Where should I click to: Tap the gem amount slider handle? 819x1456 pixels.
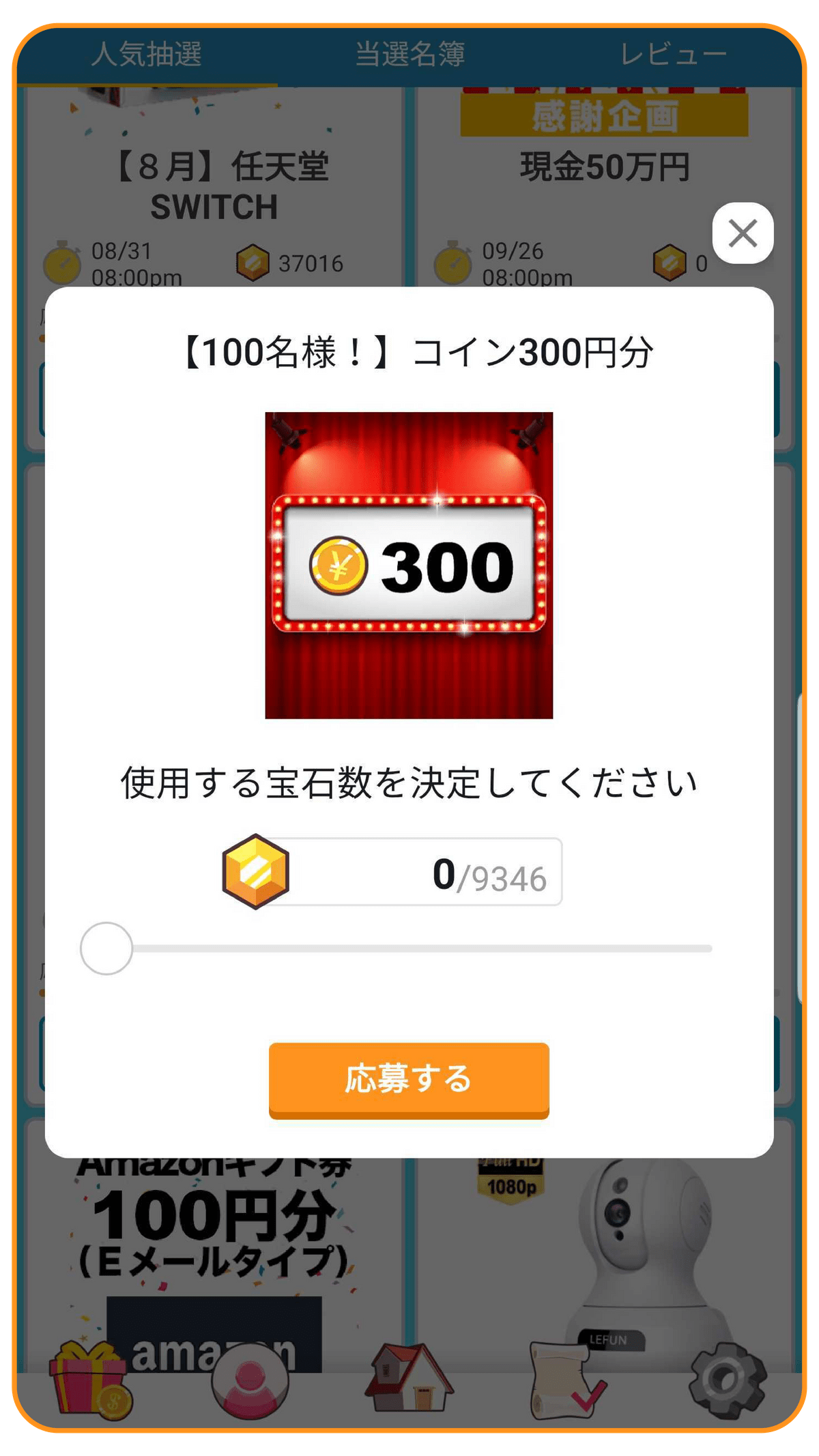pyautogui.click(x=106, y=948)
